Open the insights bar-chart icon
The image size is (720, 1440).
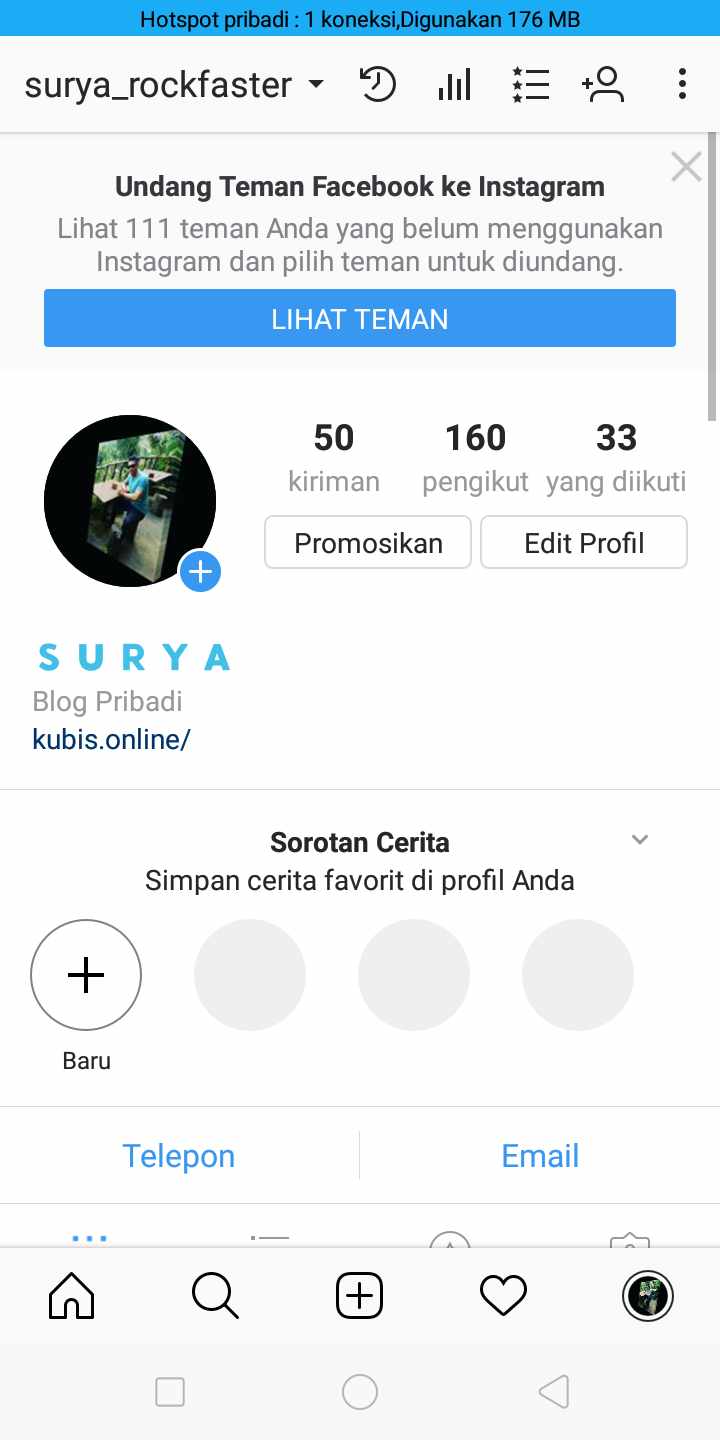point(453,85)
